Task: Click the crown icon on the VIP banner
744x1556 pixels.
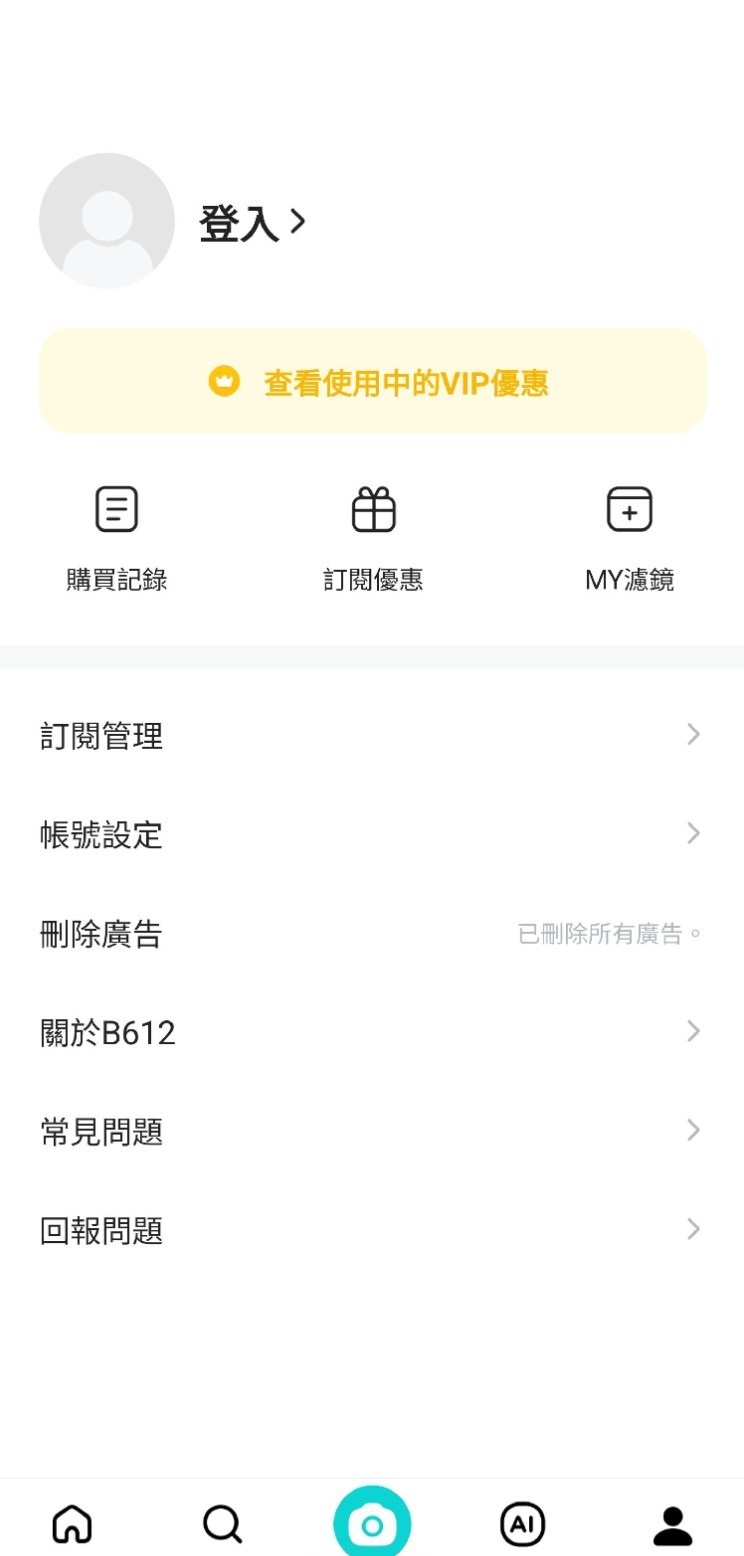Action: (225, 381)
